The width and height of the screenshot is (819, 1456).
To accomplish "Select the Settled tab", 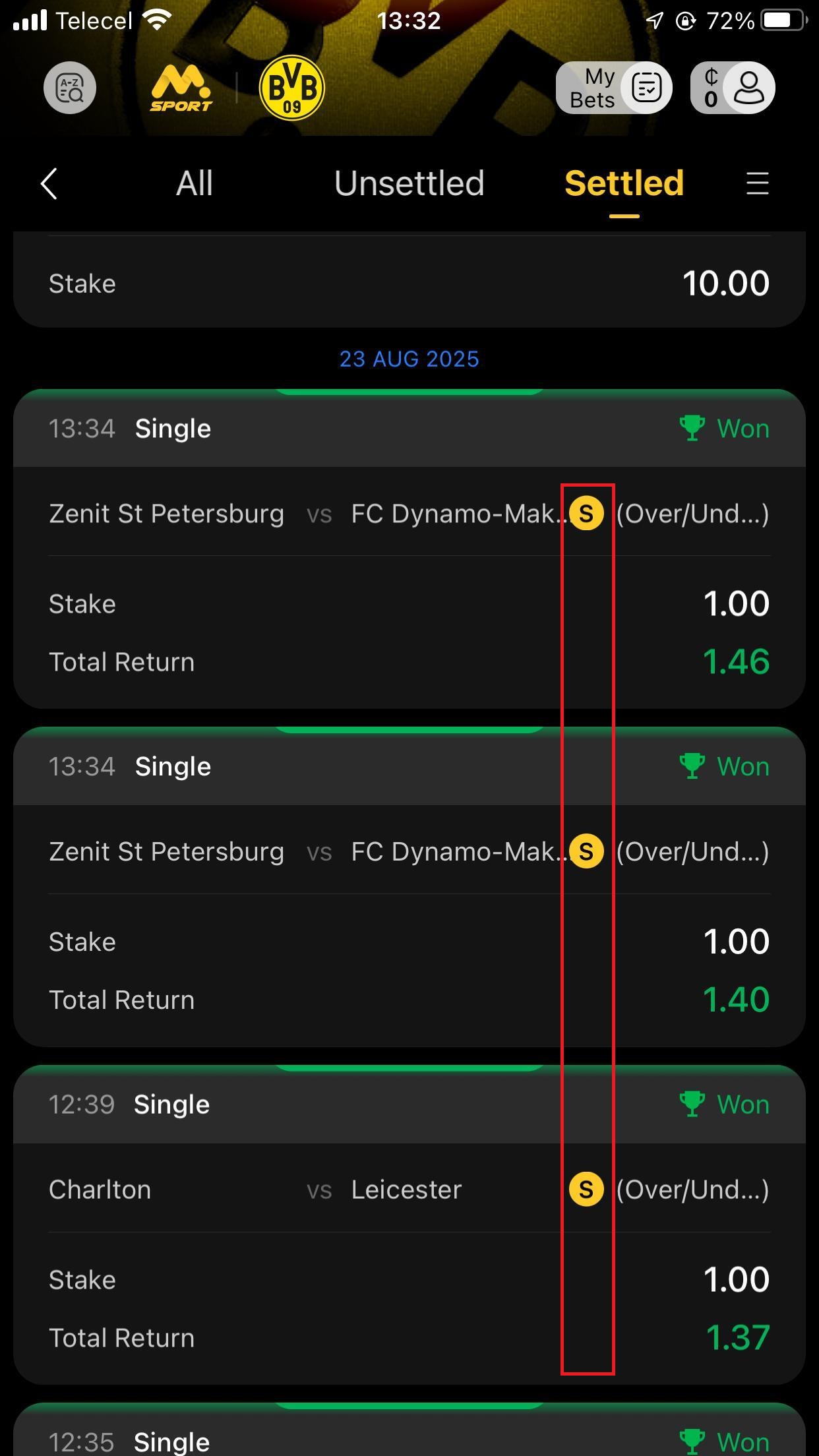I will pos(624,183).
